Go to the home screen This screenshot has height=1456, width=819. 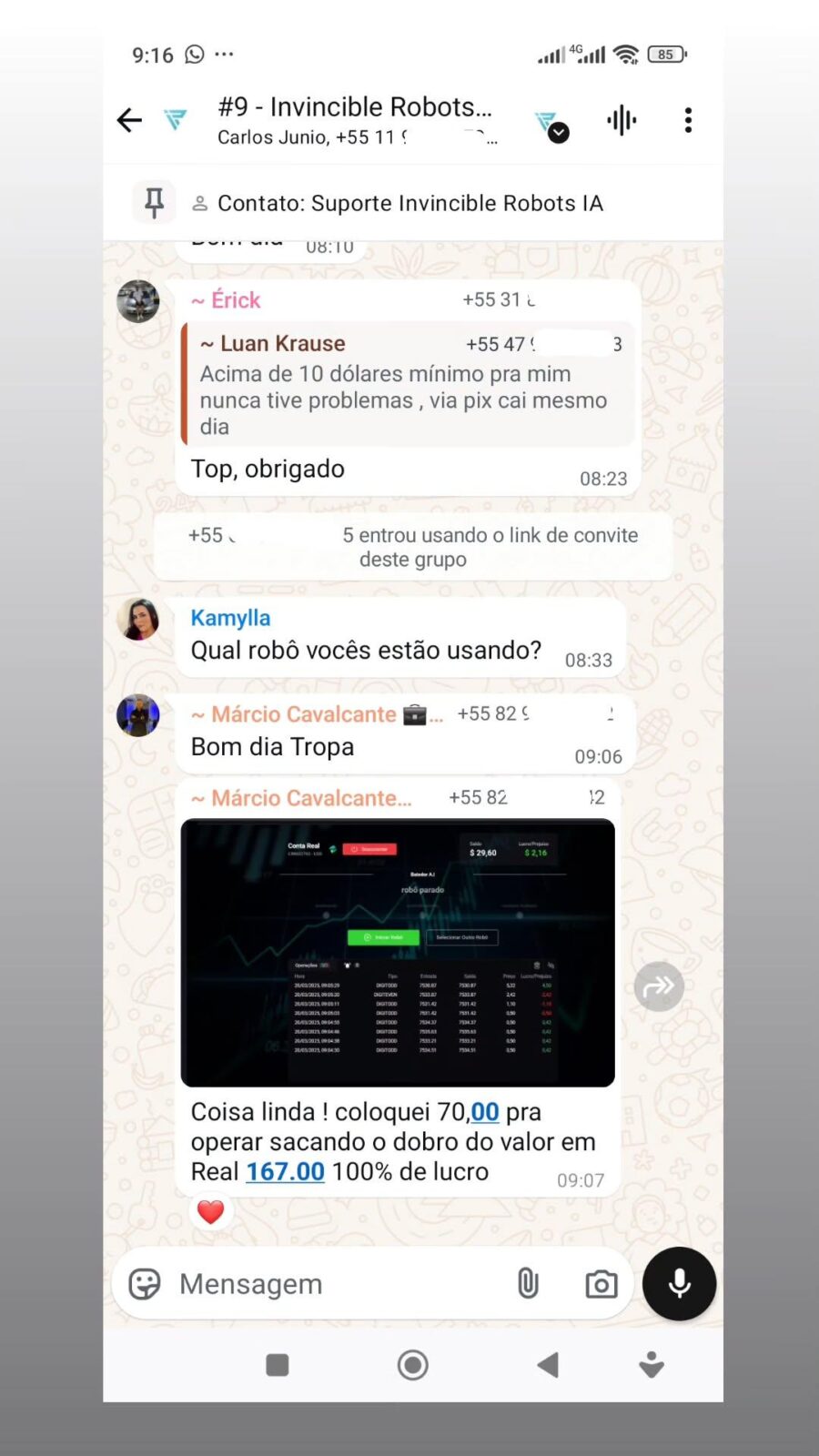tap(412, 1365)
